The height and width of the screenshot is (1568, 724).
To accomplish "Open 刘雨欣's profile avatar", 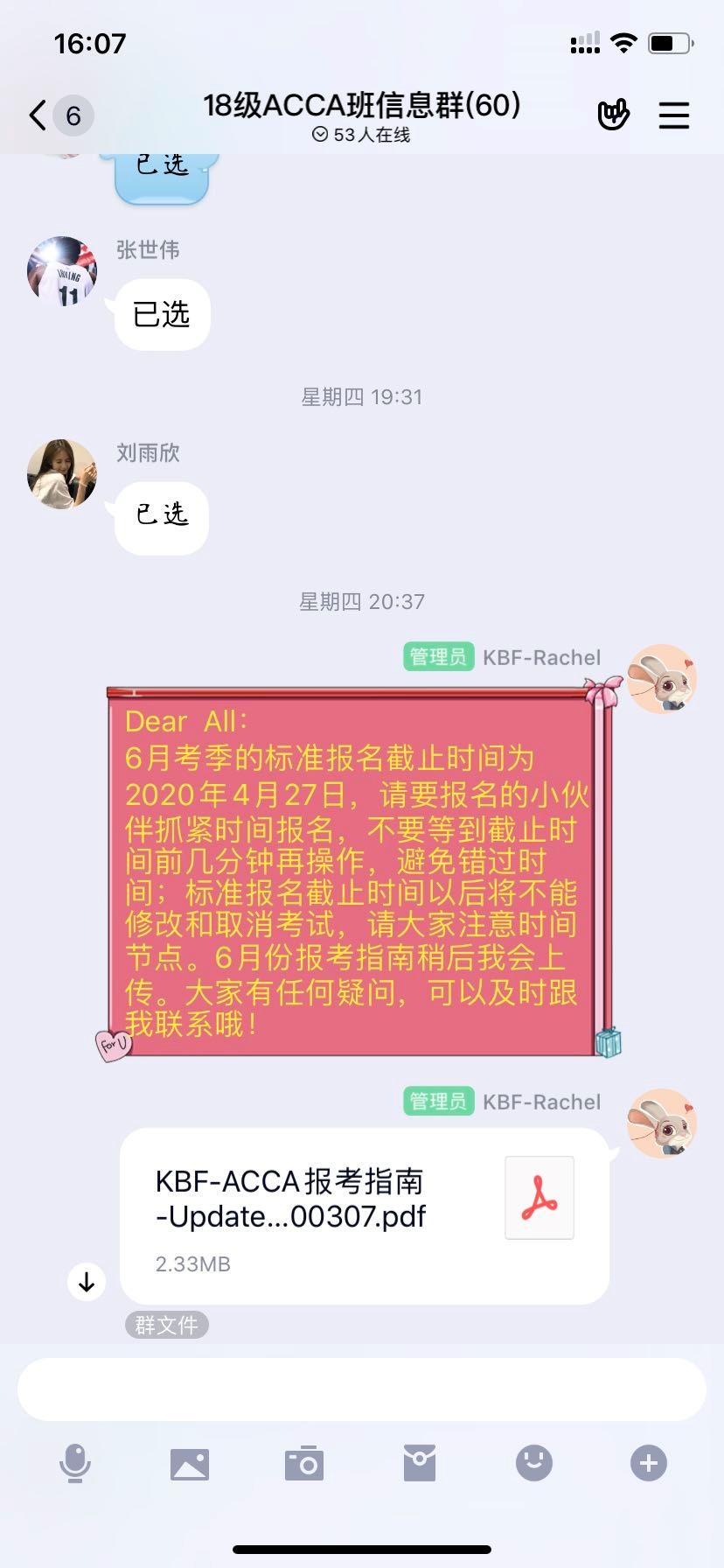I will 62,474.
